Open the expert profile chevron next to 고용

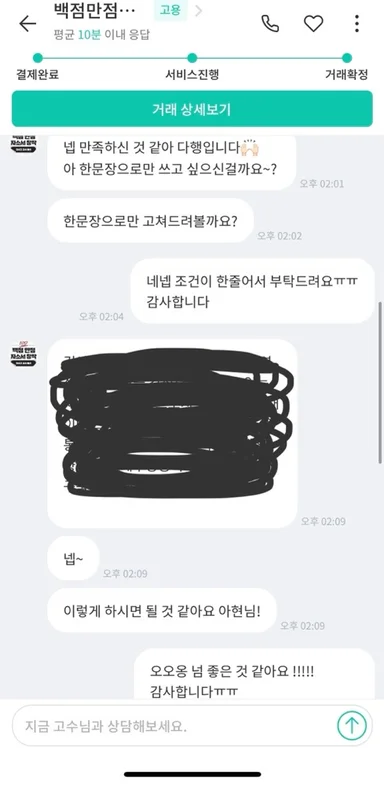198,11
